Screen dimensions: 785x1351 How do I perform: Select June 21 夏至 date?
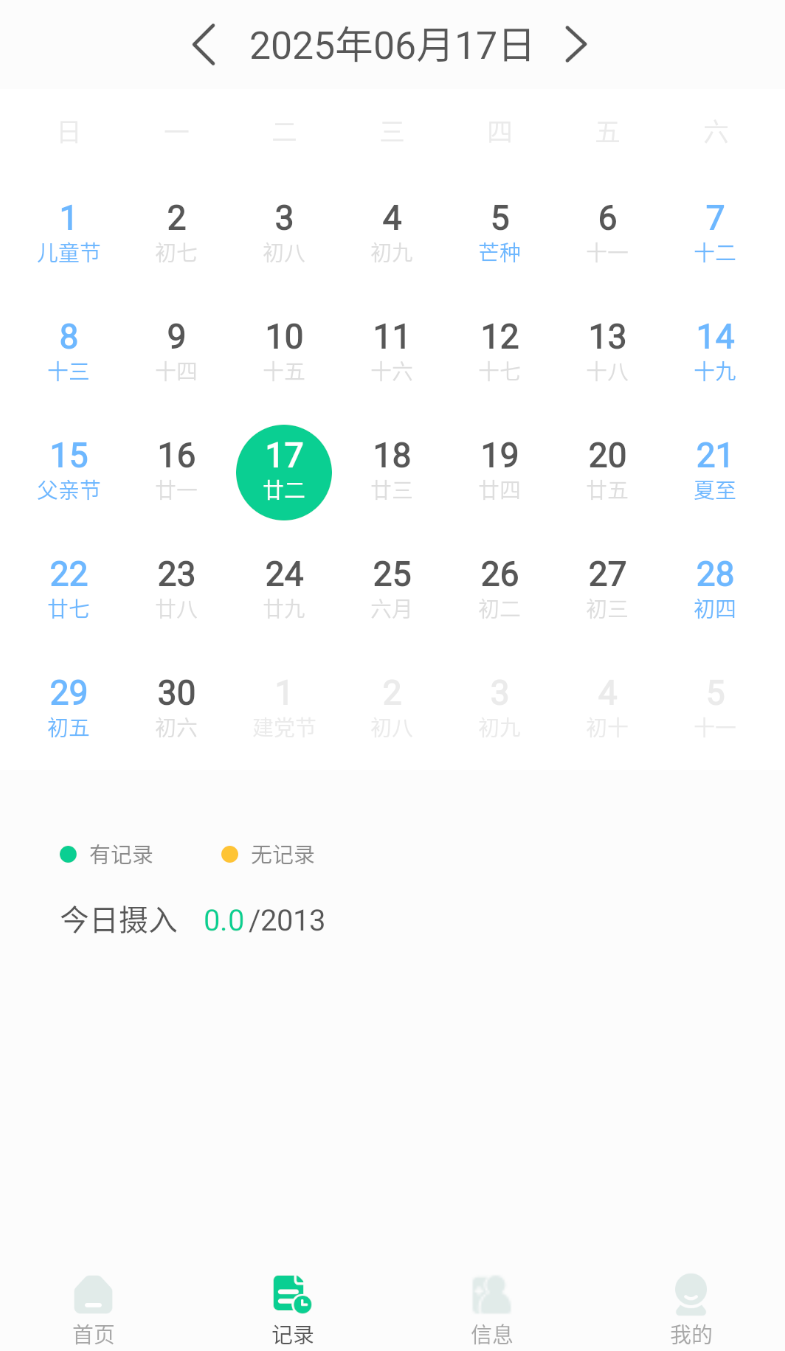click(714, 471)
